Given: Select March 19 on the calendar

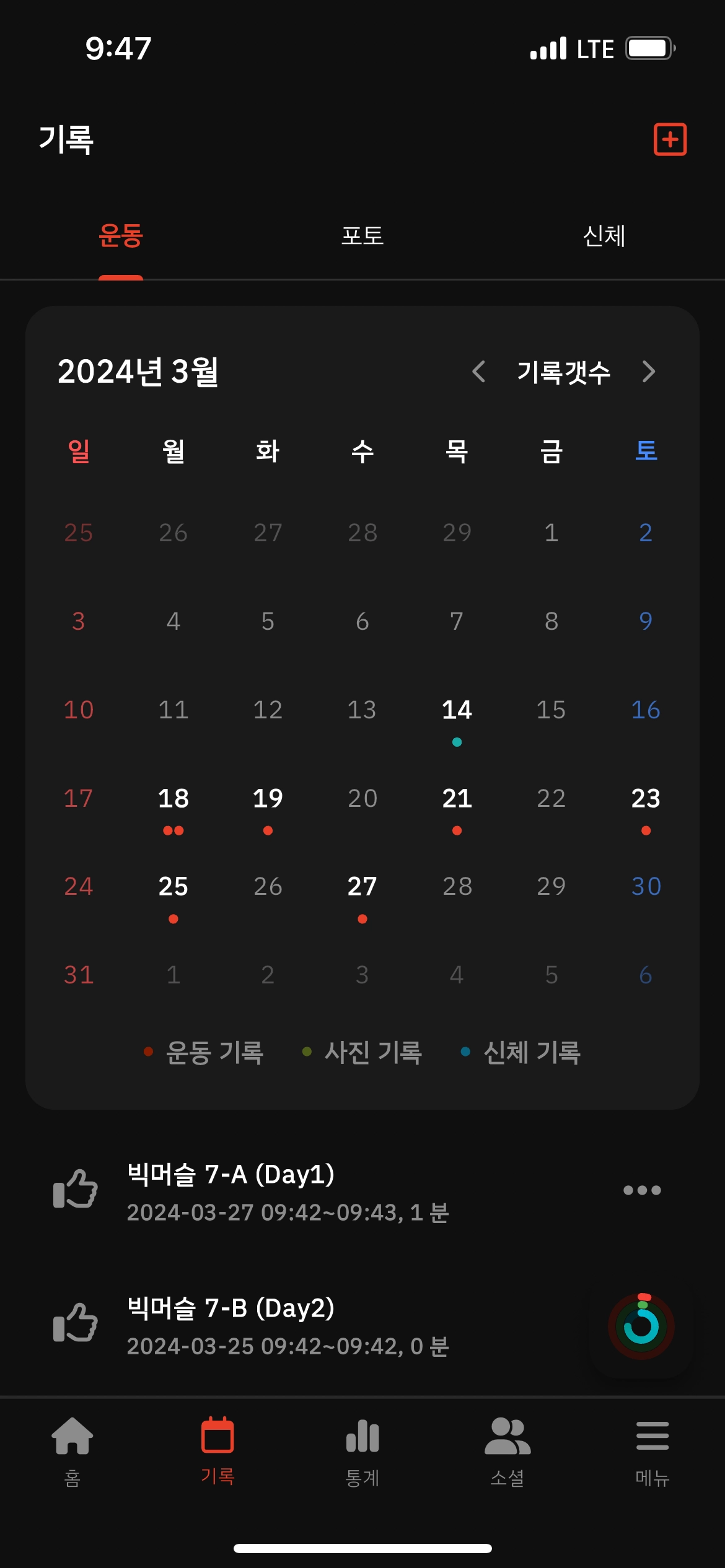Looking at the screenshot, I should coord(268,799).
